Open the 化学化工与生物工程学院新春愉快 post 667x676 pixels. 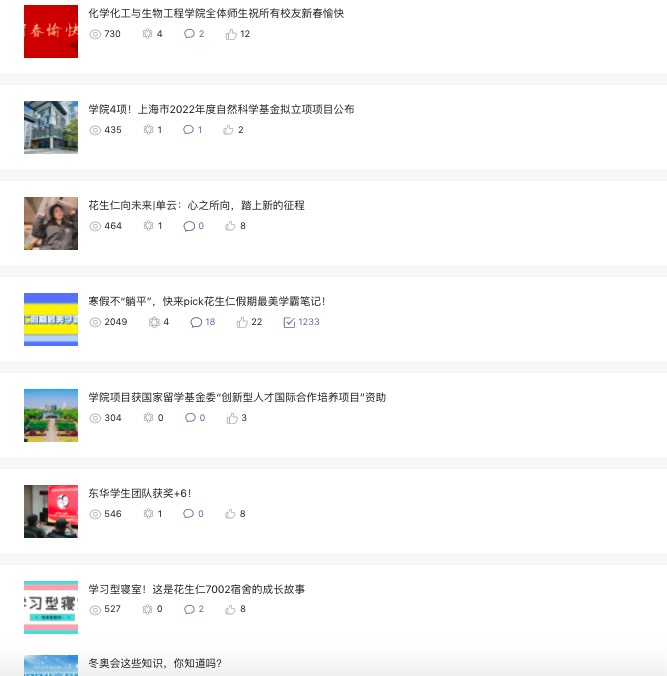coord(216,14)
